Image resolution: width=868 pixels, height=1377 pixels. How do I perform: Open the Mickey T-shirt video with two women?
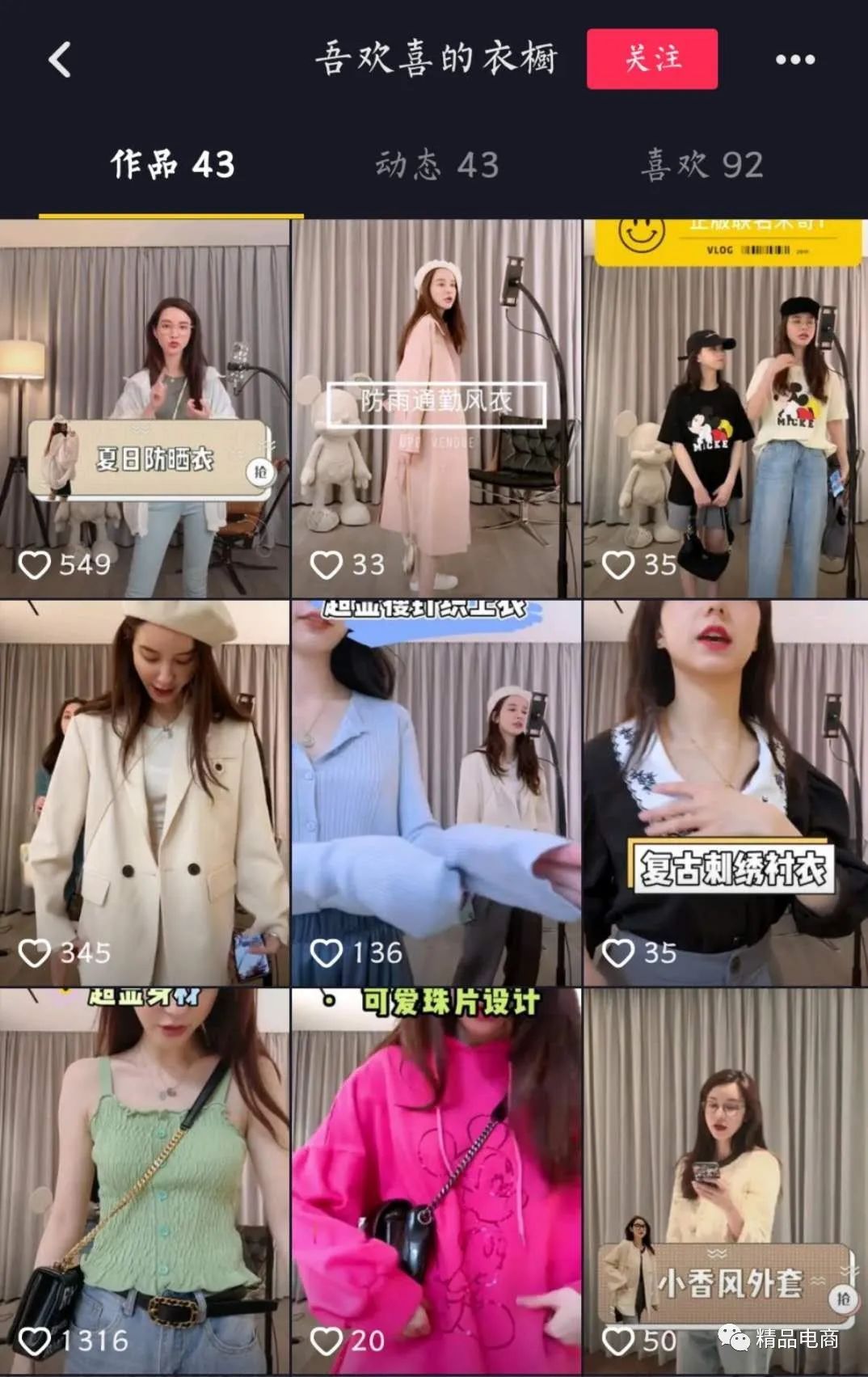(725, 408)
